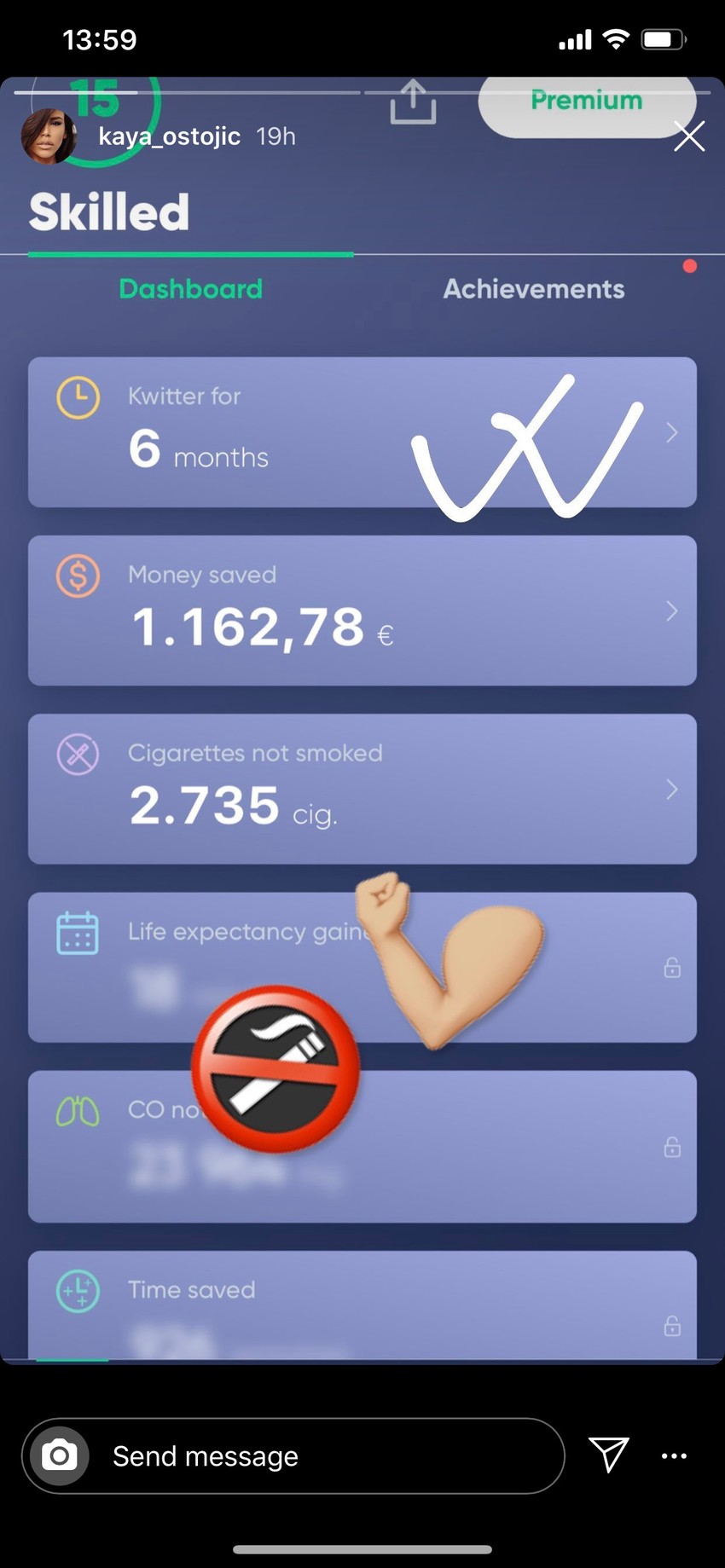725x1568 pixels.
Task: Tap the kaya_ostojic username
Action: coord(169,136)
